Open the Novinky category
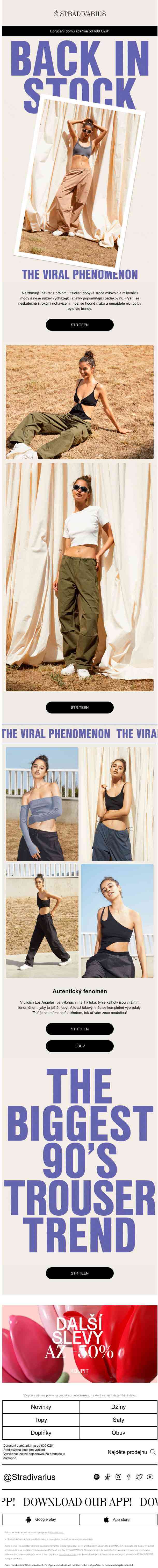 coord(41,1407)
